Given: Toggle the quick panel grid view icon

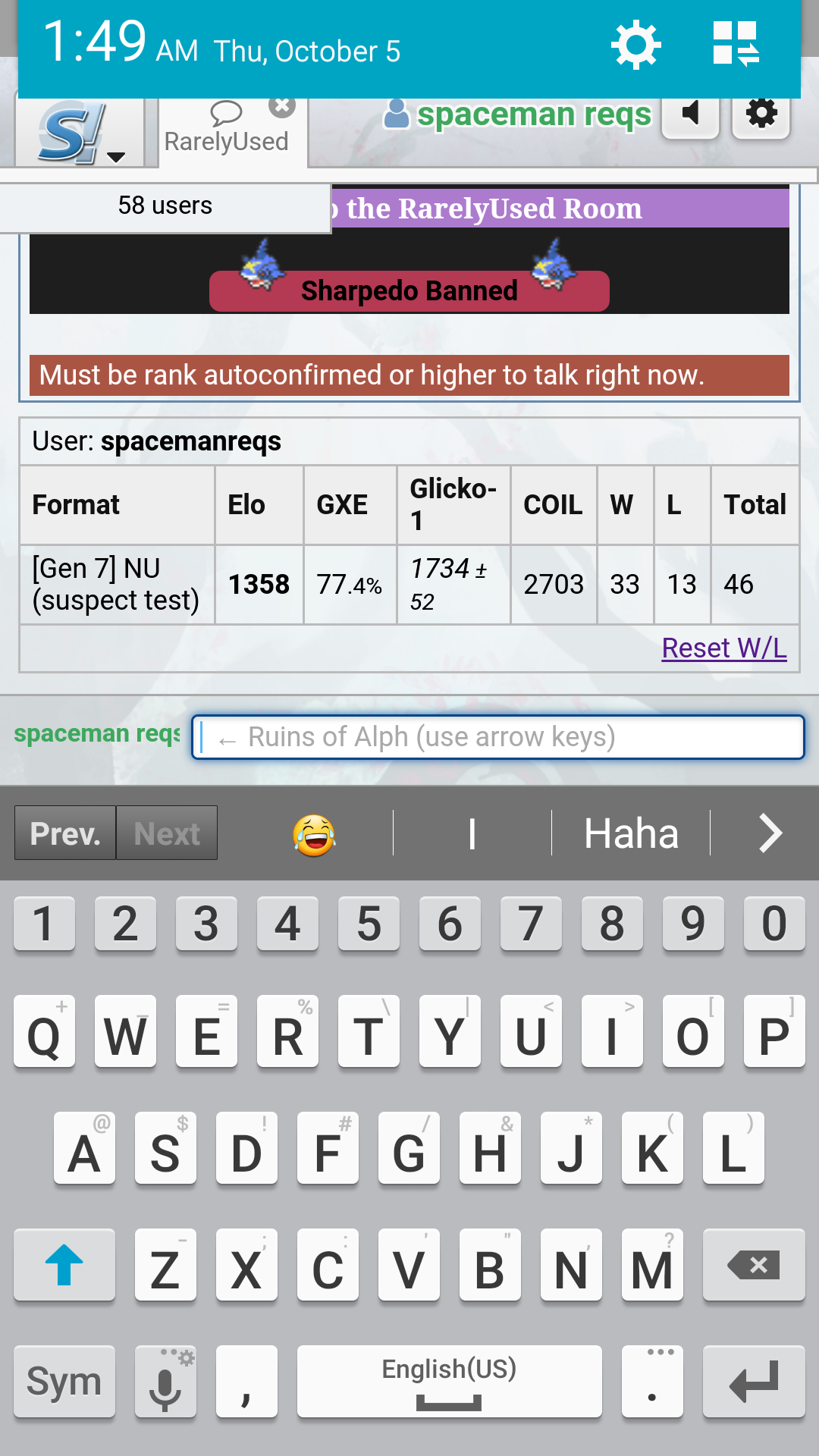Looking at the screenshot, I should tap(736, 44).
